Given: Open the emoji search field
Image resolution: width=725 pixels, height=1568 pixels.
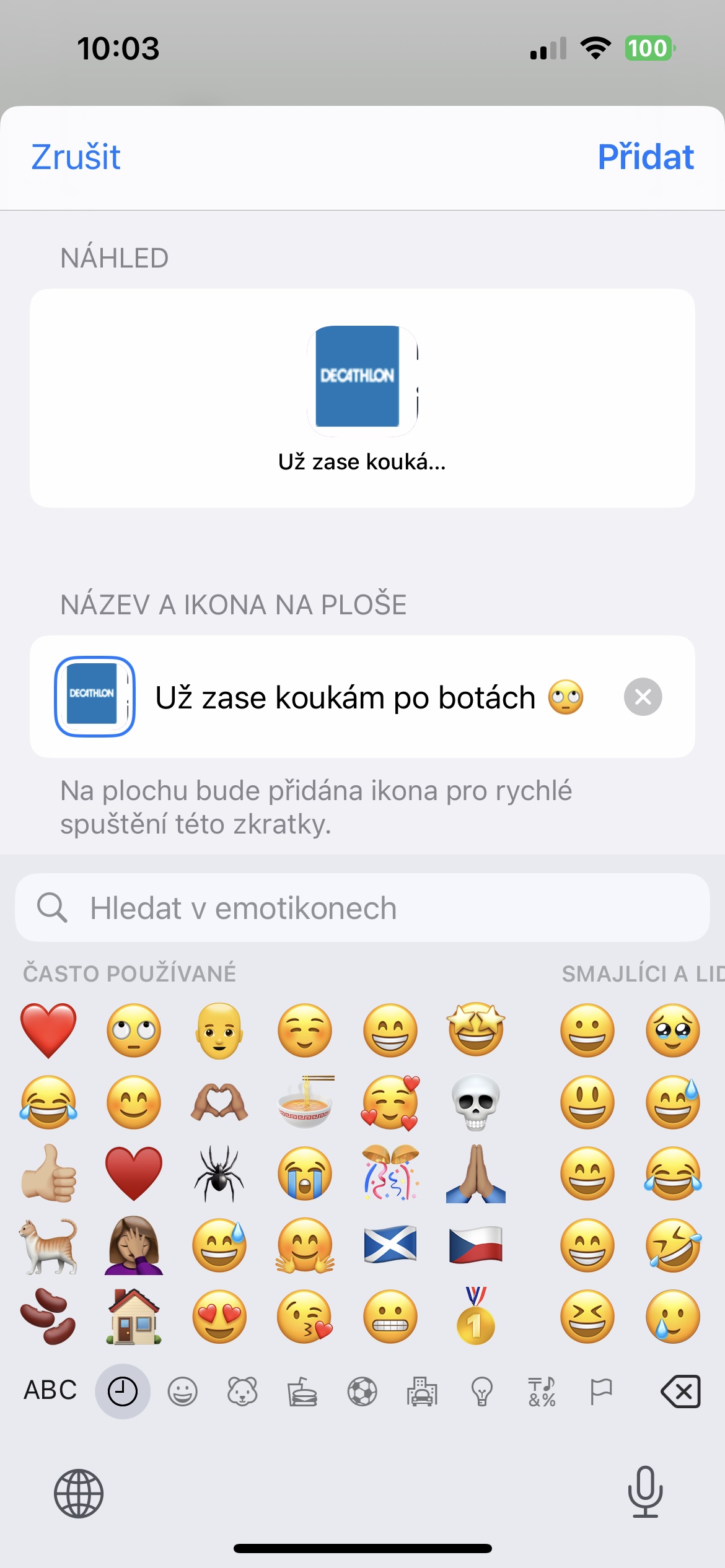Looking at the screenshot, I should click(362, 908).
